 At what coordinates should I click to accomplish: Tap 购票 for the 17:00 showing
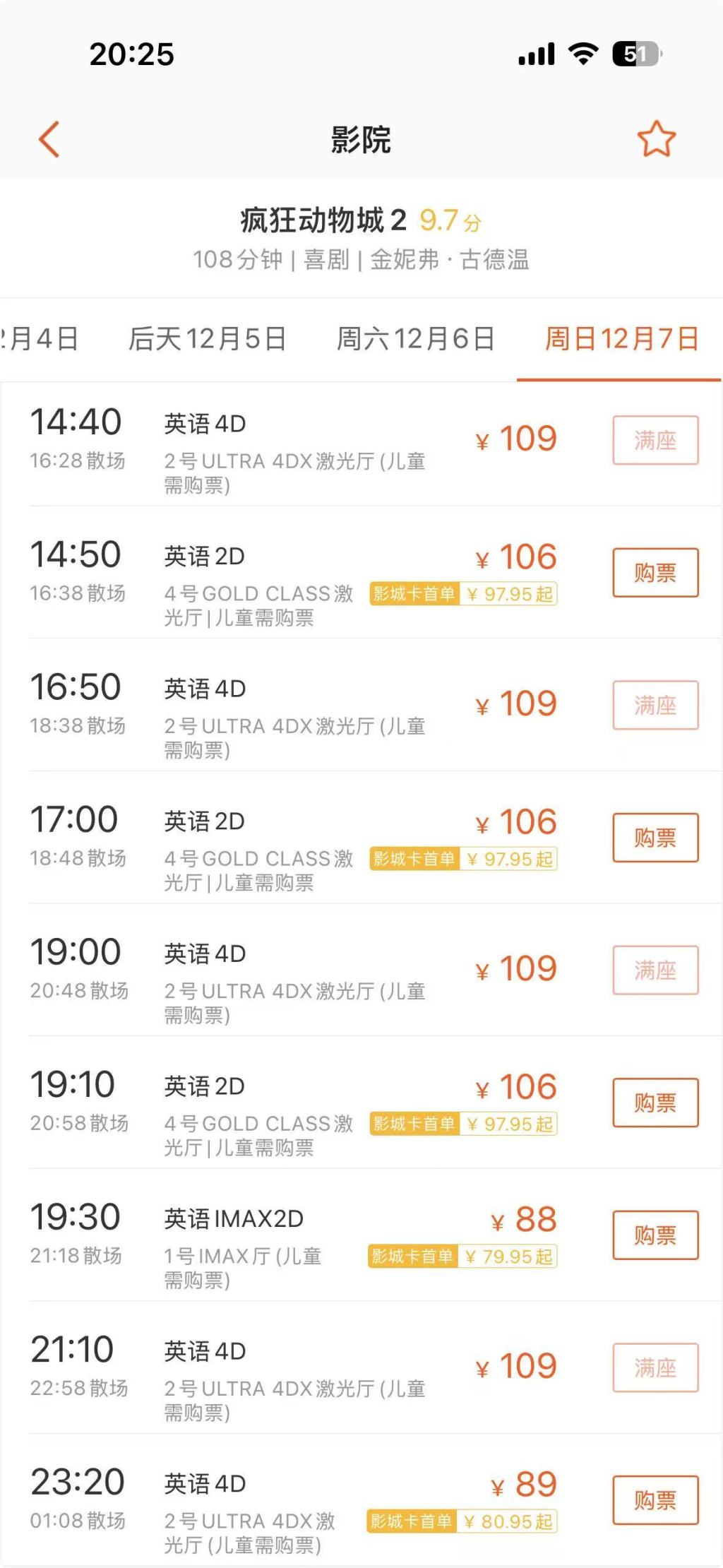[655, 838]
